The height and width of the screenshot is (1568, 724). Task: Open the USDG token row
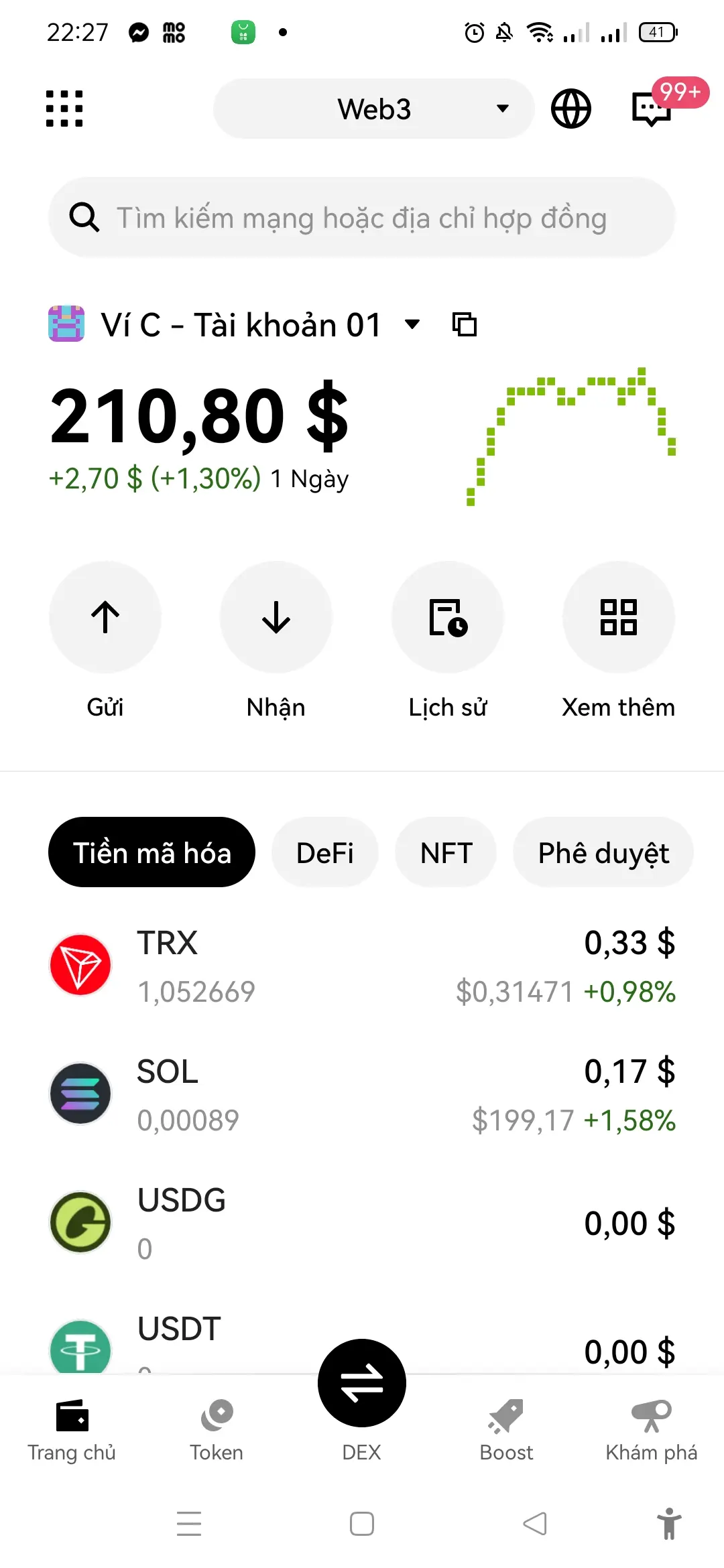362,1223
